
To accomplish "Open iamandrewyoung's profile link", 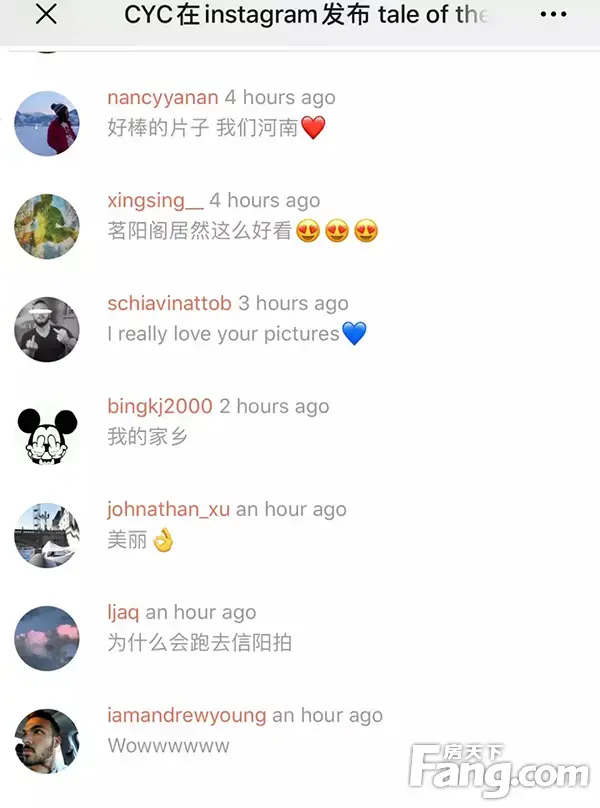I will click(x=186, y=716).
